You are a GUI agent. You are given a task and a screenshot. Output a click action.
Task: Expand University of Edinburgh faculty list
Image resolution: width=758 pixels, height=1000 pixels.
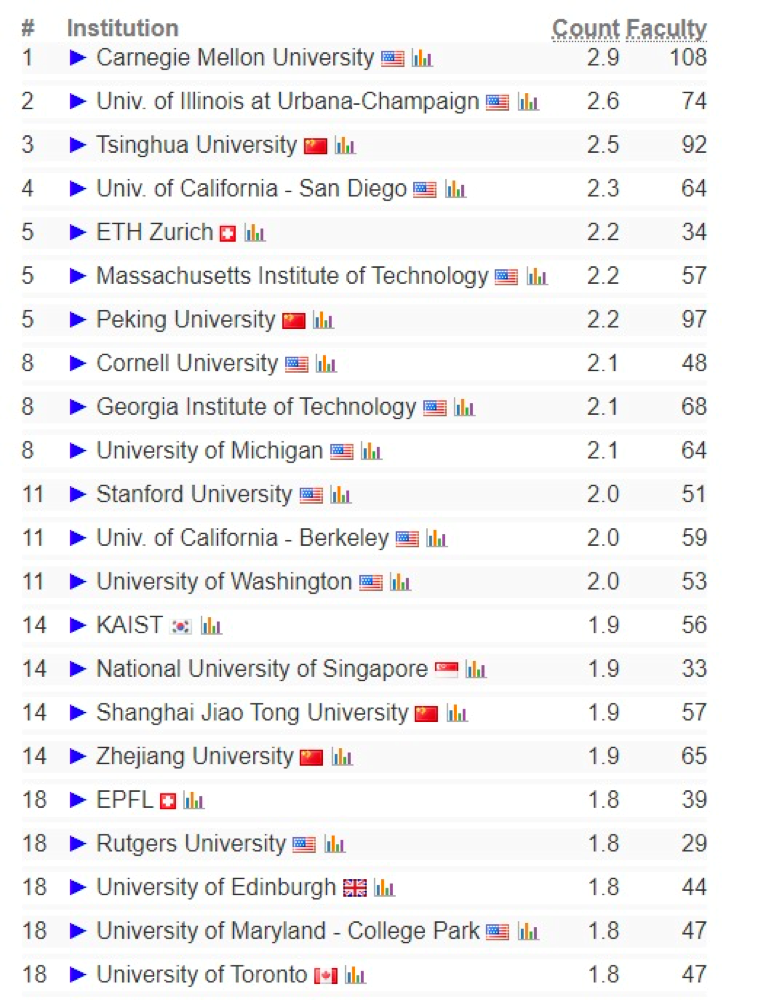pos(78,888)
